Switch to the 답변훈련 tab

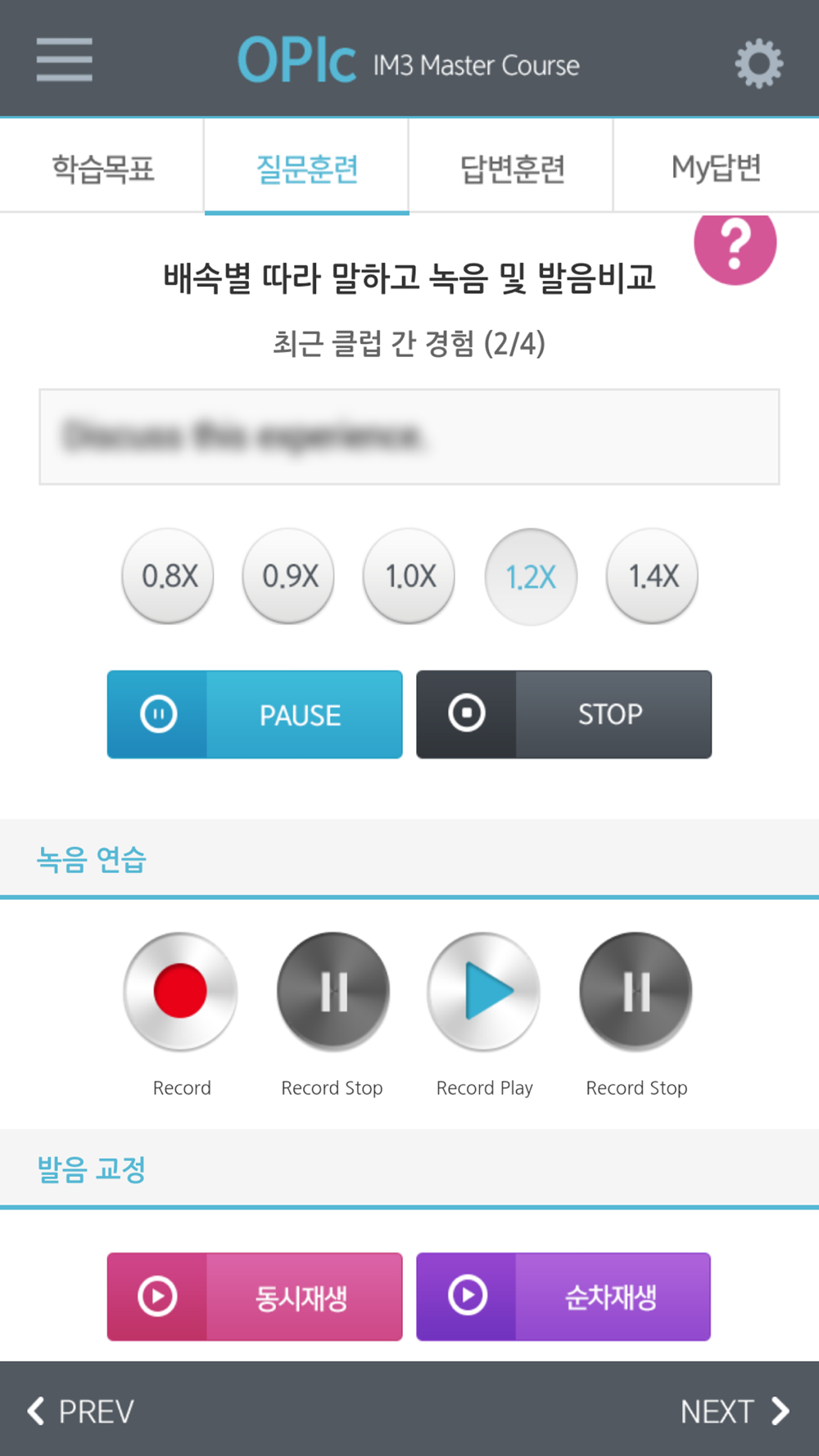(x=511, y=167)
